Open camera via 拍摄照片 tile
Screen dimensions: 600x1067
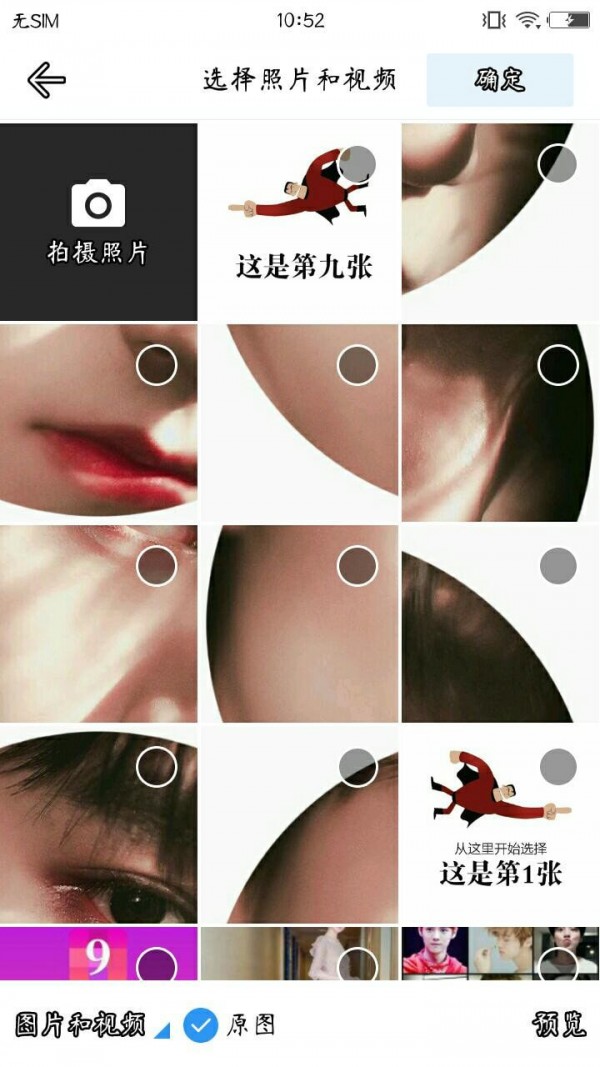tap(98, 222)
